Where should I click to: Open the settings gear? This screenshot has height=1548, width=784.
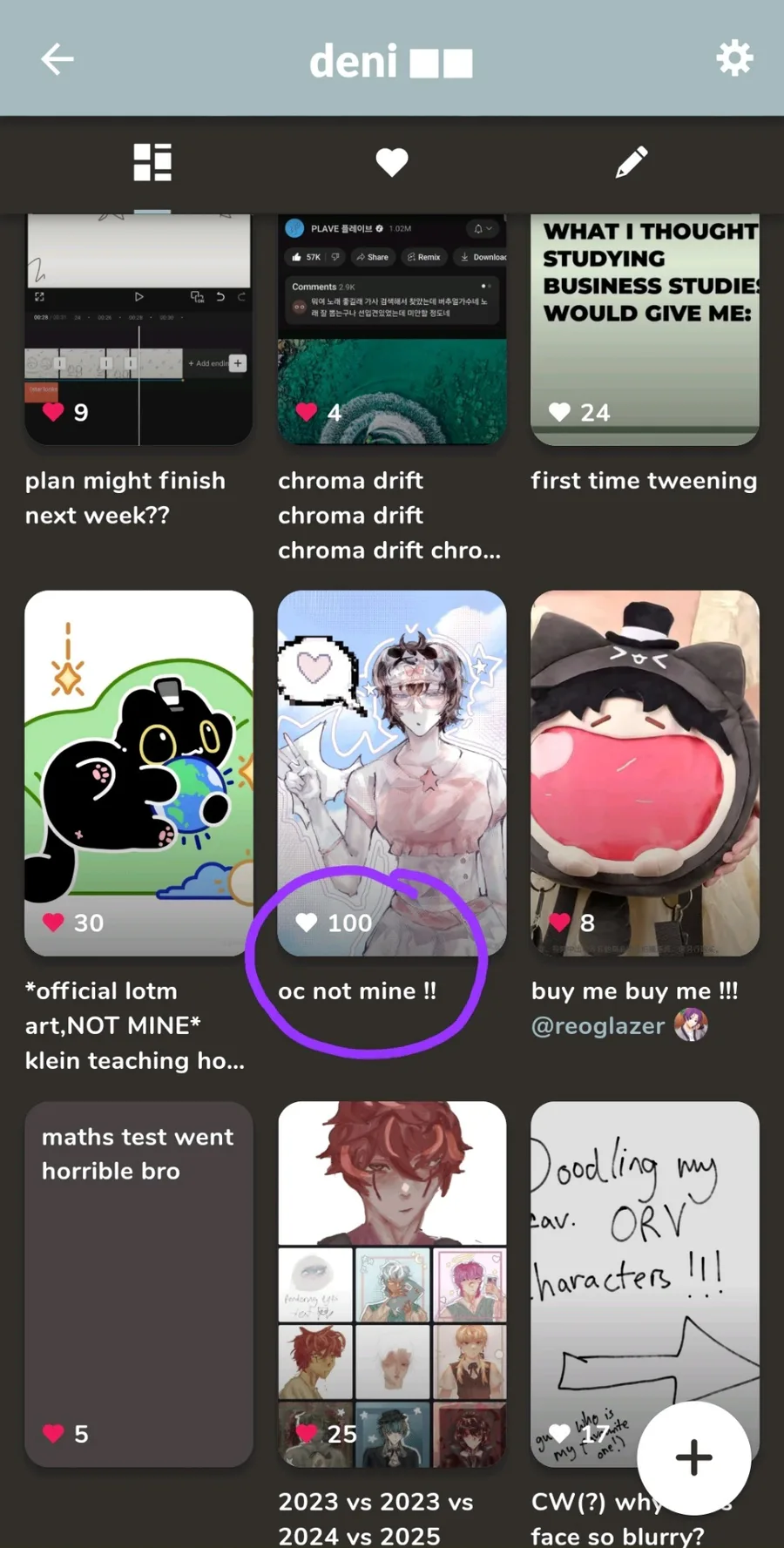[733, 58]
